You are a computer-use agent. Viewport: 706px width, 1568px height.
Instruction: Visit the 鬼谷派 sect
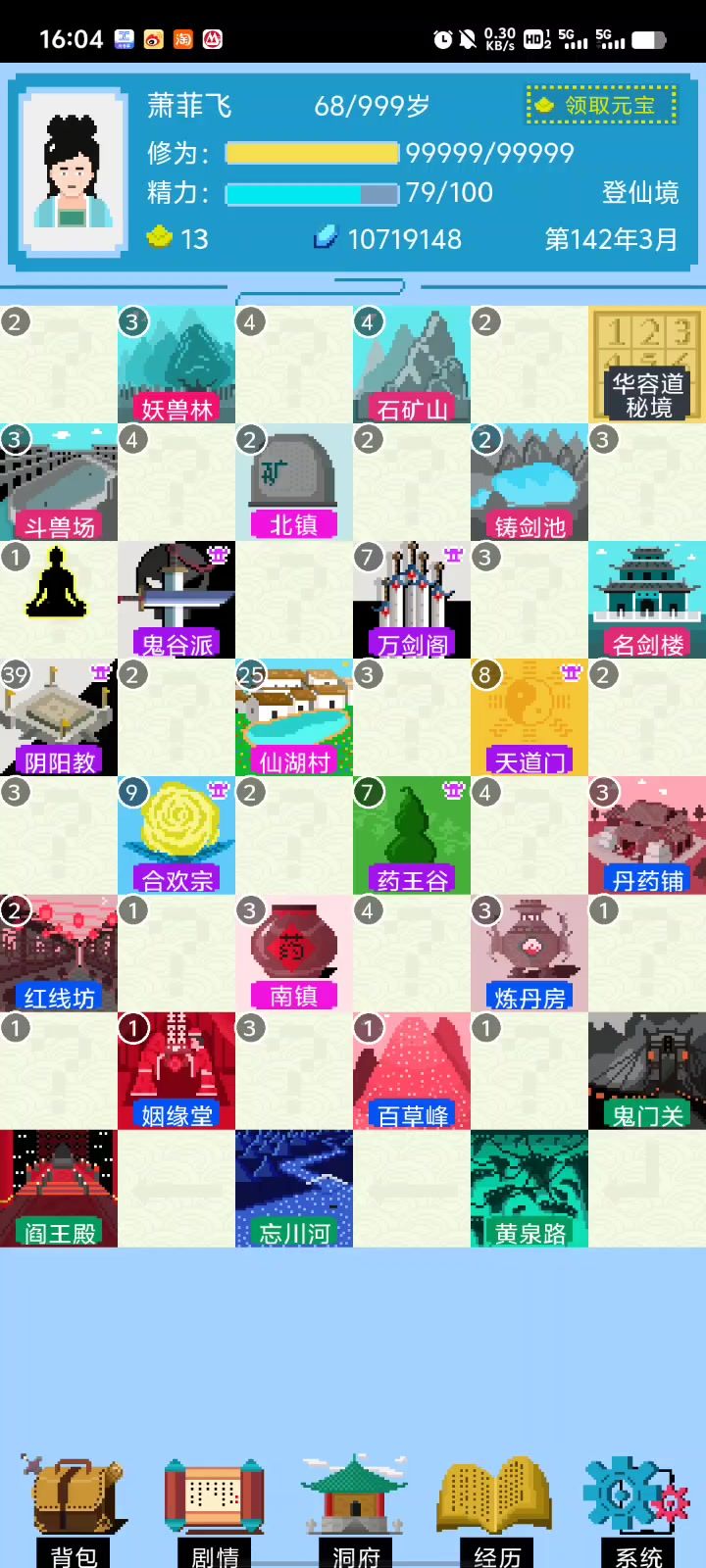(x=176, y=600)
